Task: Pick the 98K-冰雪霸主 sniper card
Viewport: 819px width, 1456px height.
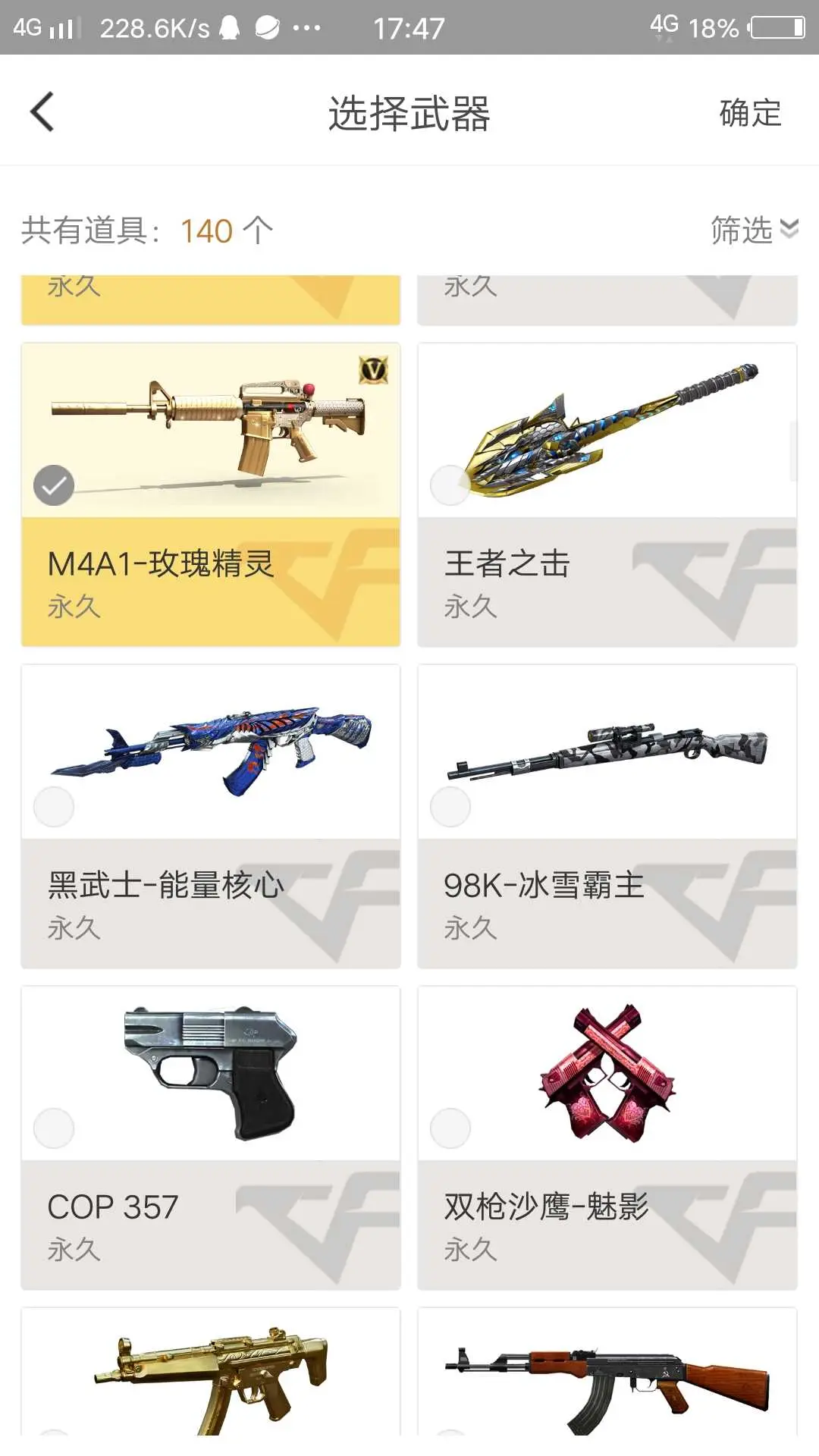Action: point(607,816)
